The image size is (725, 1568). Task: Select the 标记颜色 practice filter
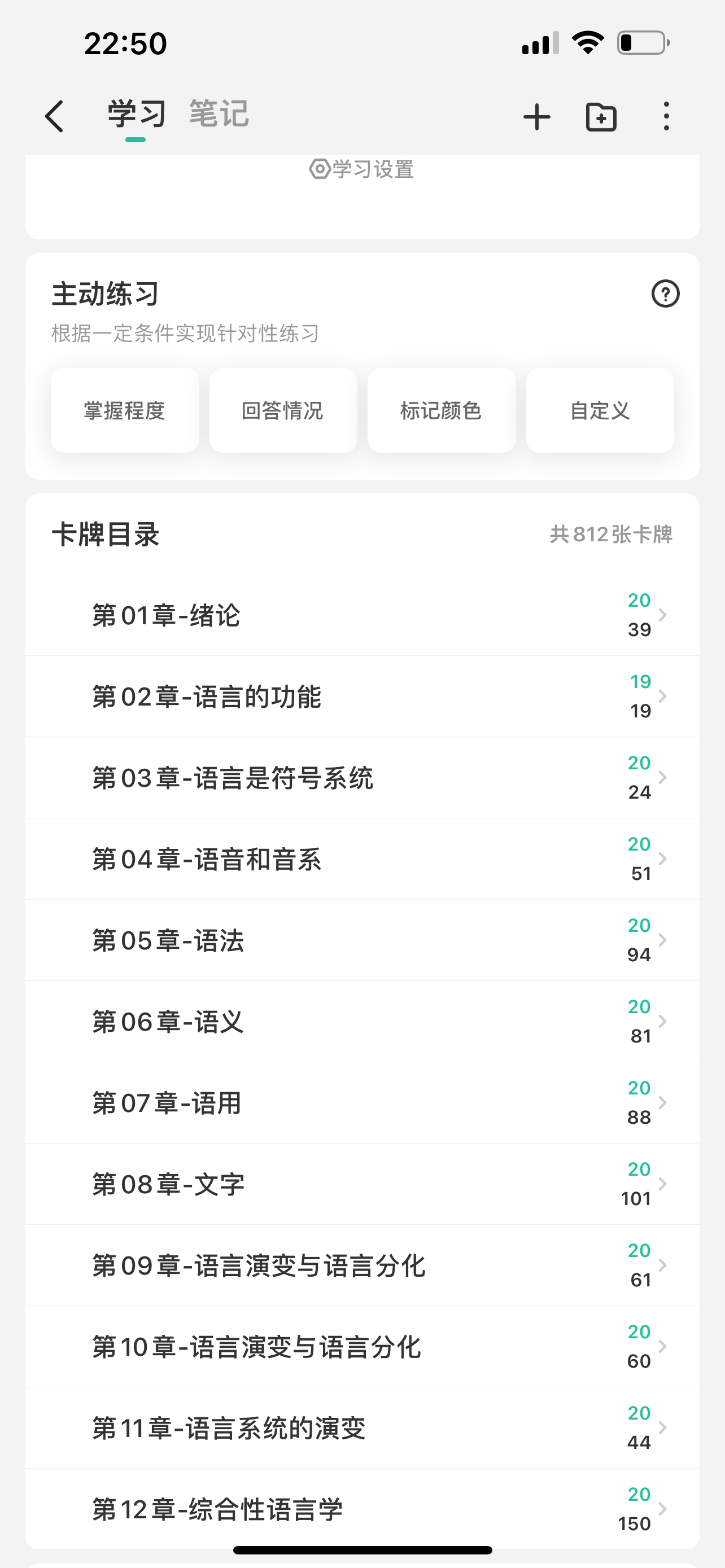point(442,410)
